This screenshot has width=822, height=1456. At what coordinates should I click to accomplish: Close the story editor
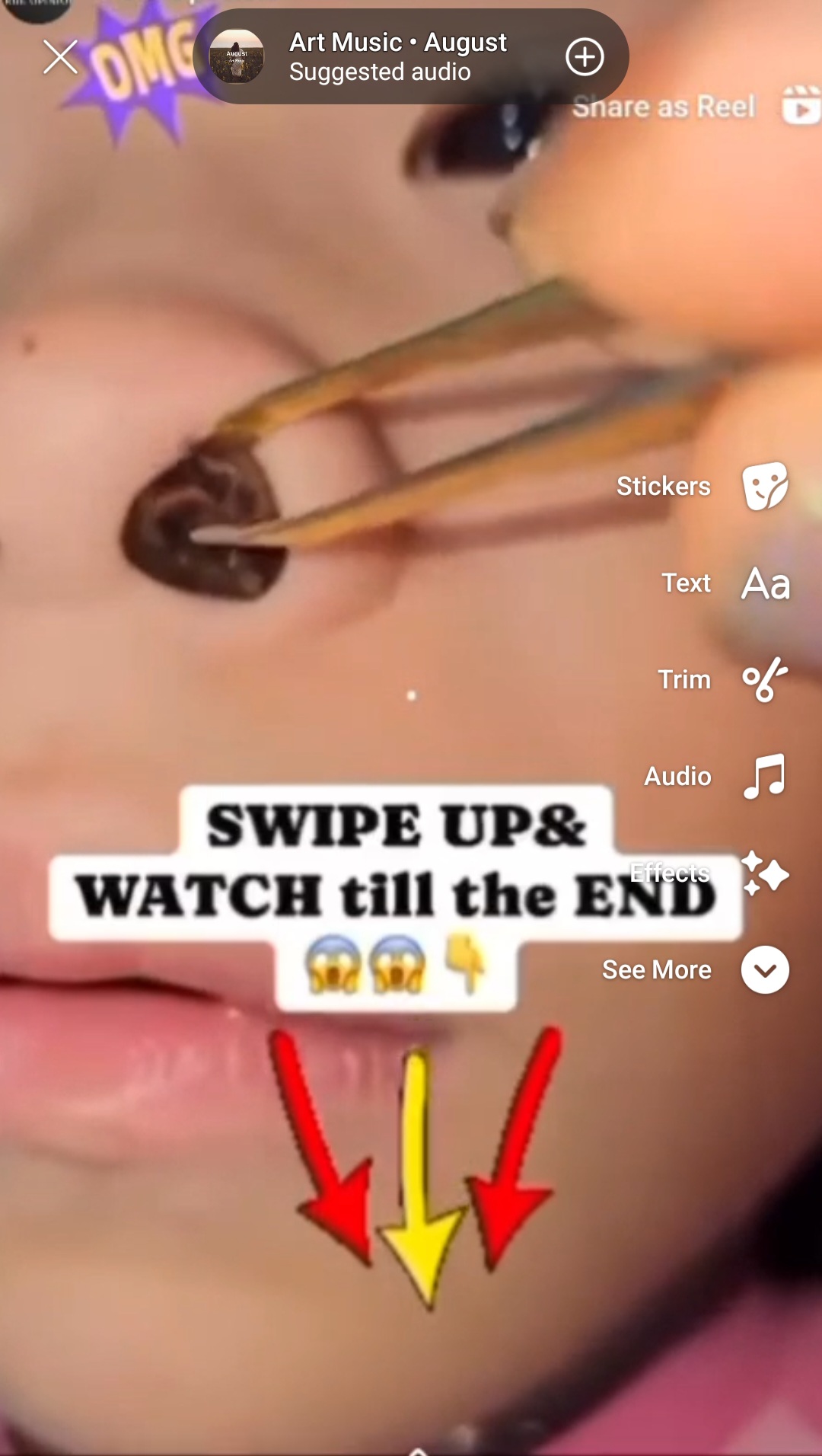click(60, 57)
